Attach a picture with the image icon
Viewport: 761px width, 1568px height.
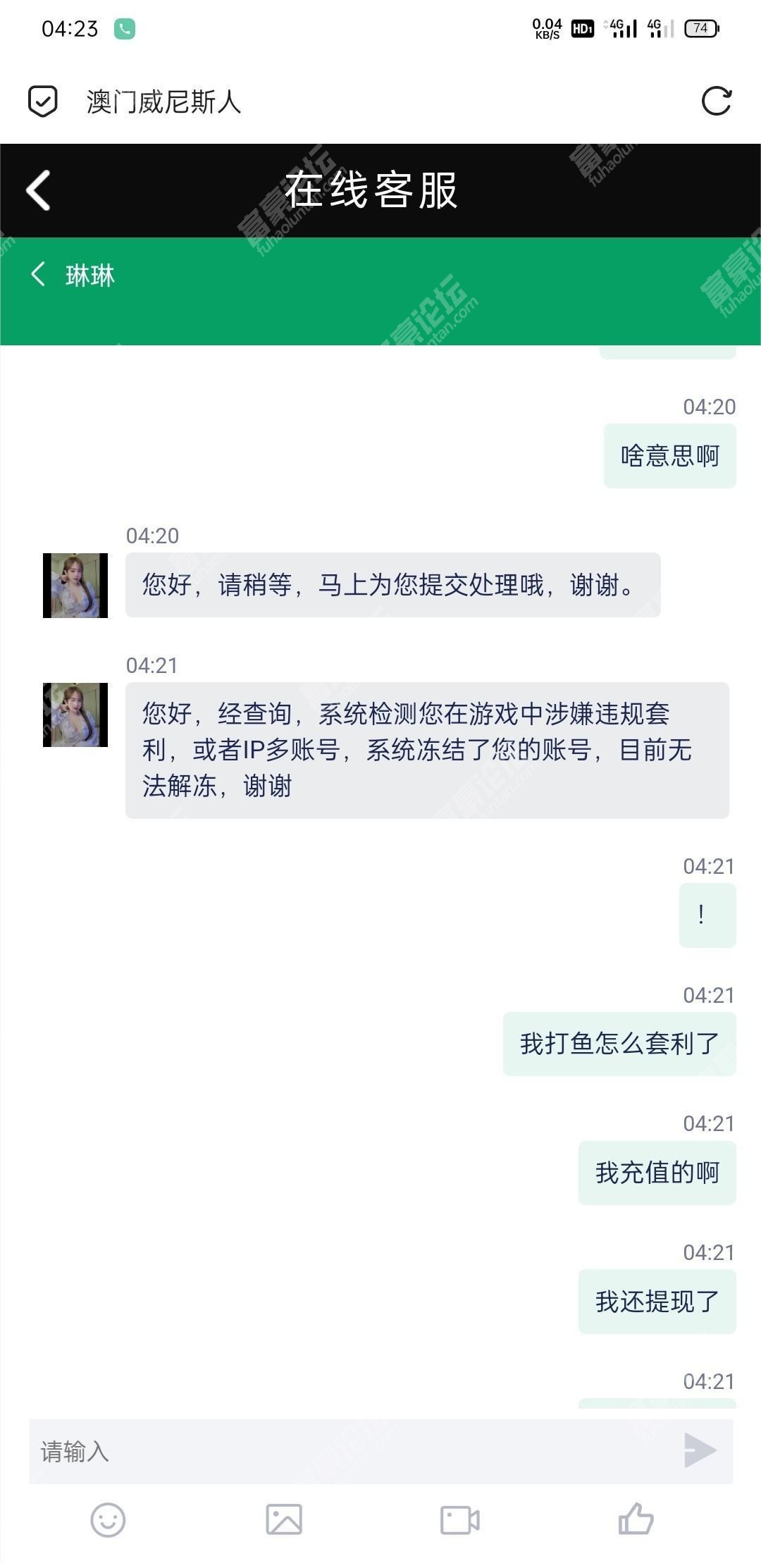click(x=284, y=1520)
